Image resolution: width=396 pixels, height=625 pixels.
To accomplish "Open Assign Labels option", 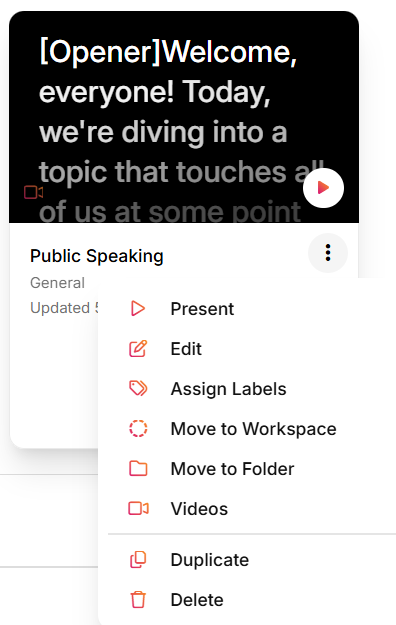I will pyautogui.click(x=247, y=389).
